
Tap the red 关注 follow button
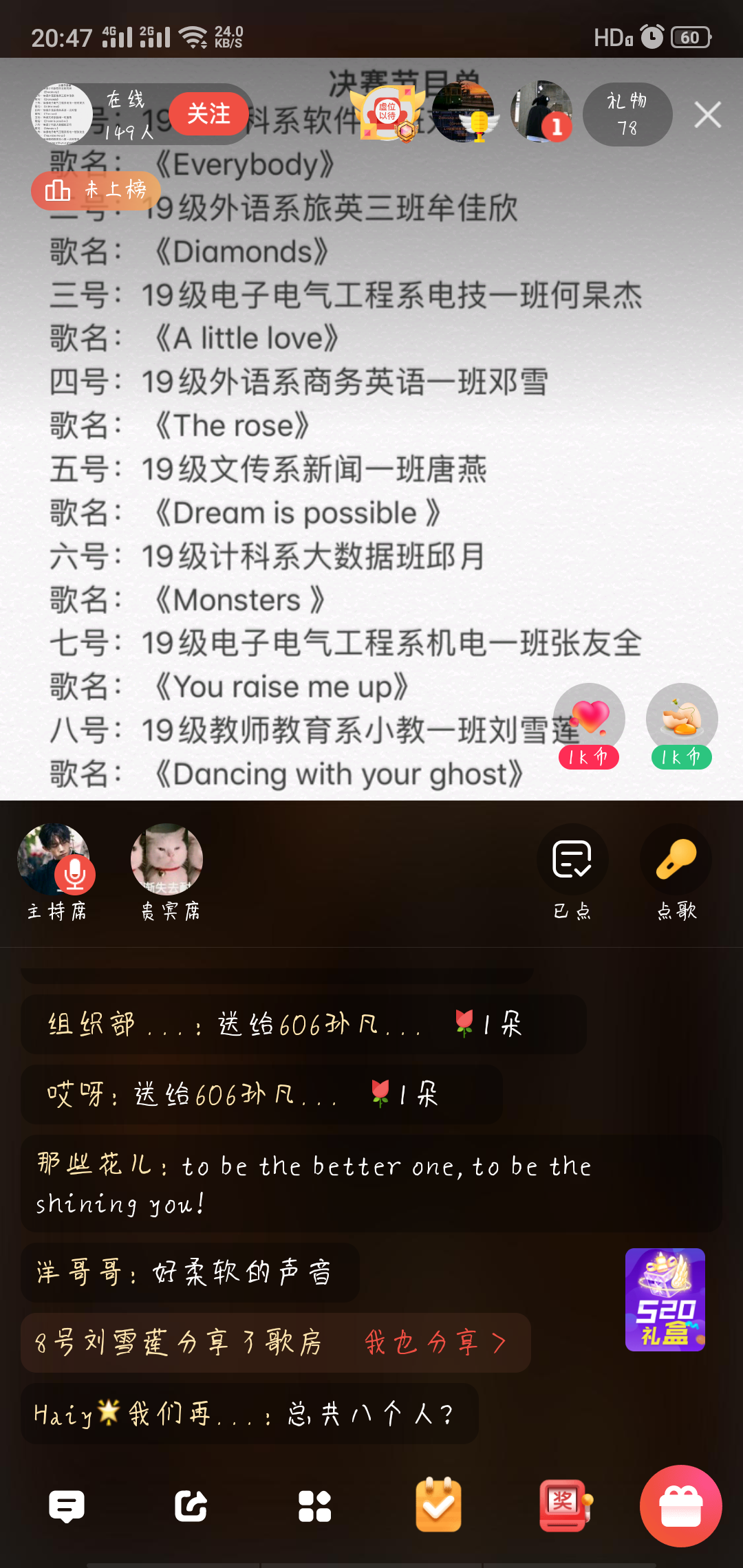pyautogui.click(x=208, y=114)
